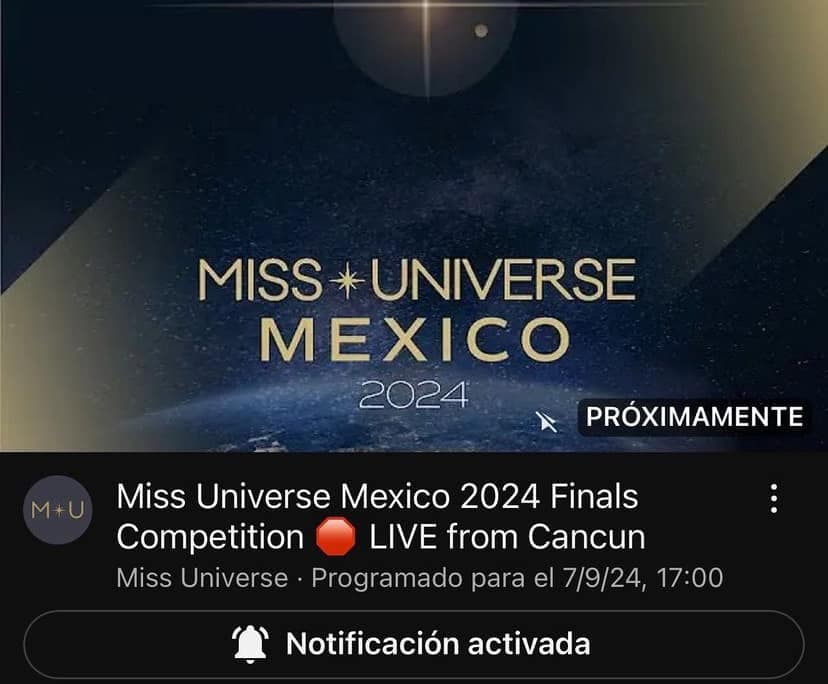
Task: Open the Miss Universe Mexico 2024 video thumbnail
Action: [414, 225]
